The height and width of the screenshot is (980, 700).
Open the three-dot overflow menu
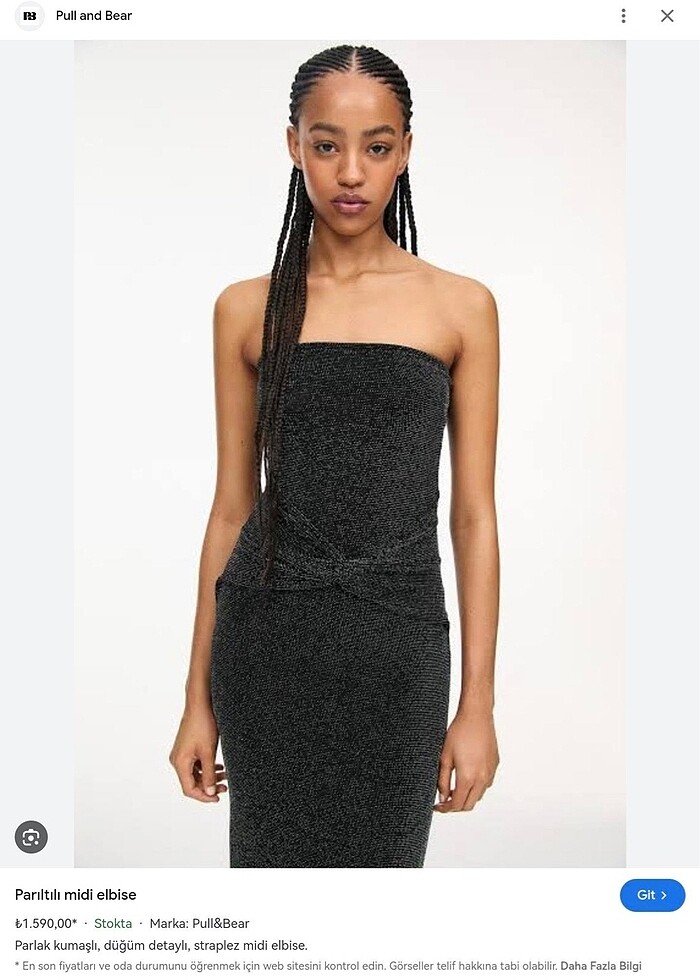pyautogui.click(x=623, y=16)
